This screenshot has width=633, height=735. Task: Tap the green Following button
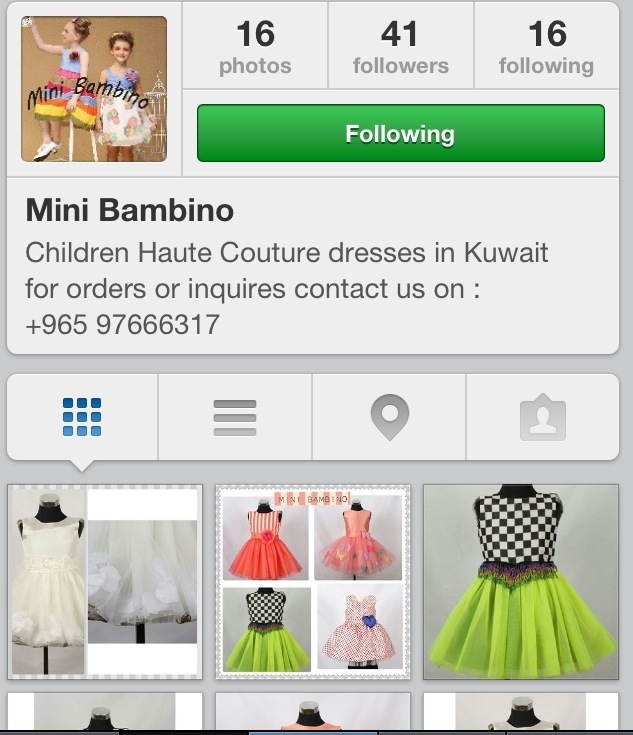[x=400, y=133]
